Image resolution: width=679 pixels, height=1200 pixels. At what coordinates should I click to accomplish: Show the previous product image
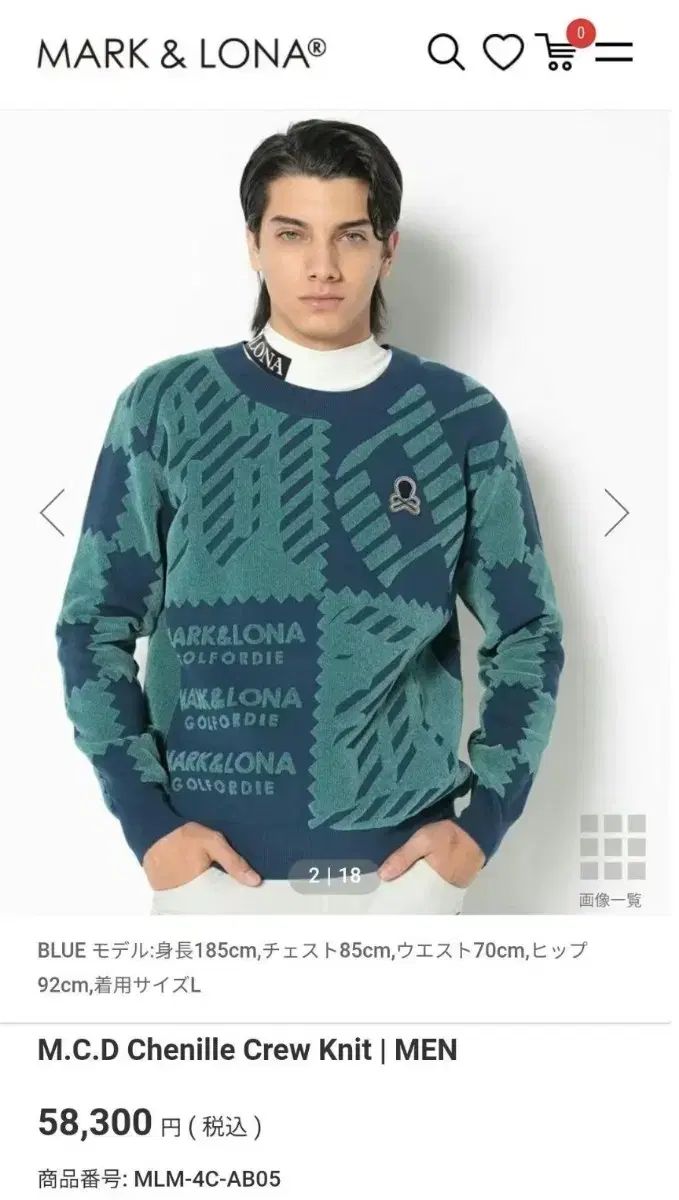click(x=52, y=512)
